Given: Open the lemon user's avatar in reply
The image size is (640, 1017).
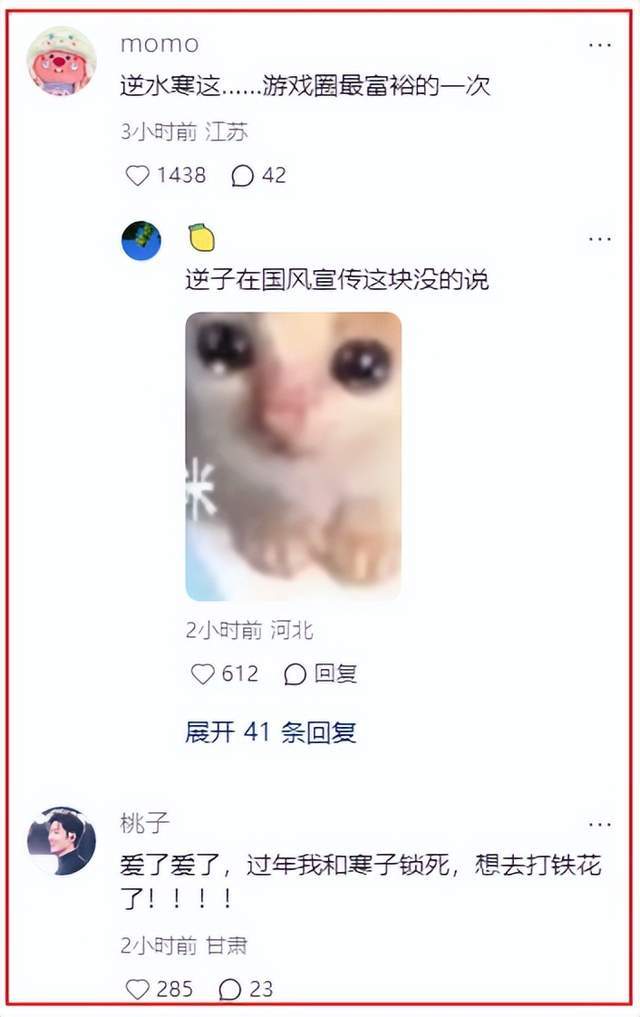Looking at the screenshot, I should [x=141, y=240].
